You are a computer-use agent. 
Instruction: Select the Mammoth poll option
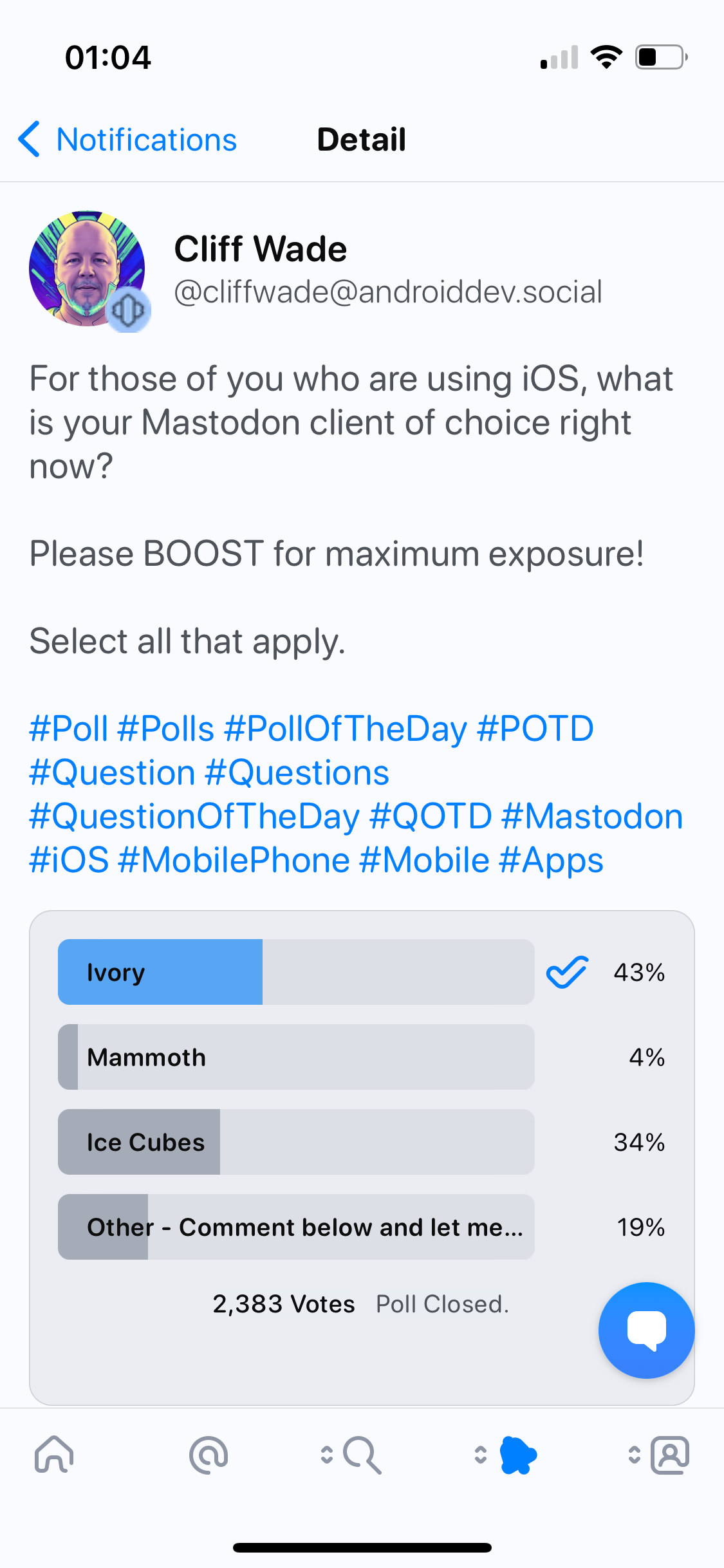click(296, 1057)
